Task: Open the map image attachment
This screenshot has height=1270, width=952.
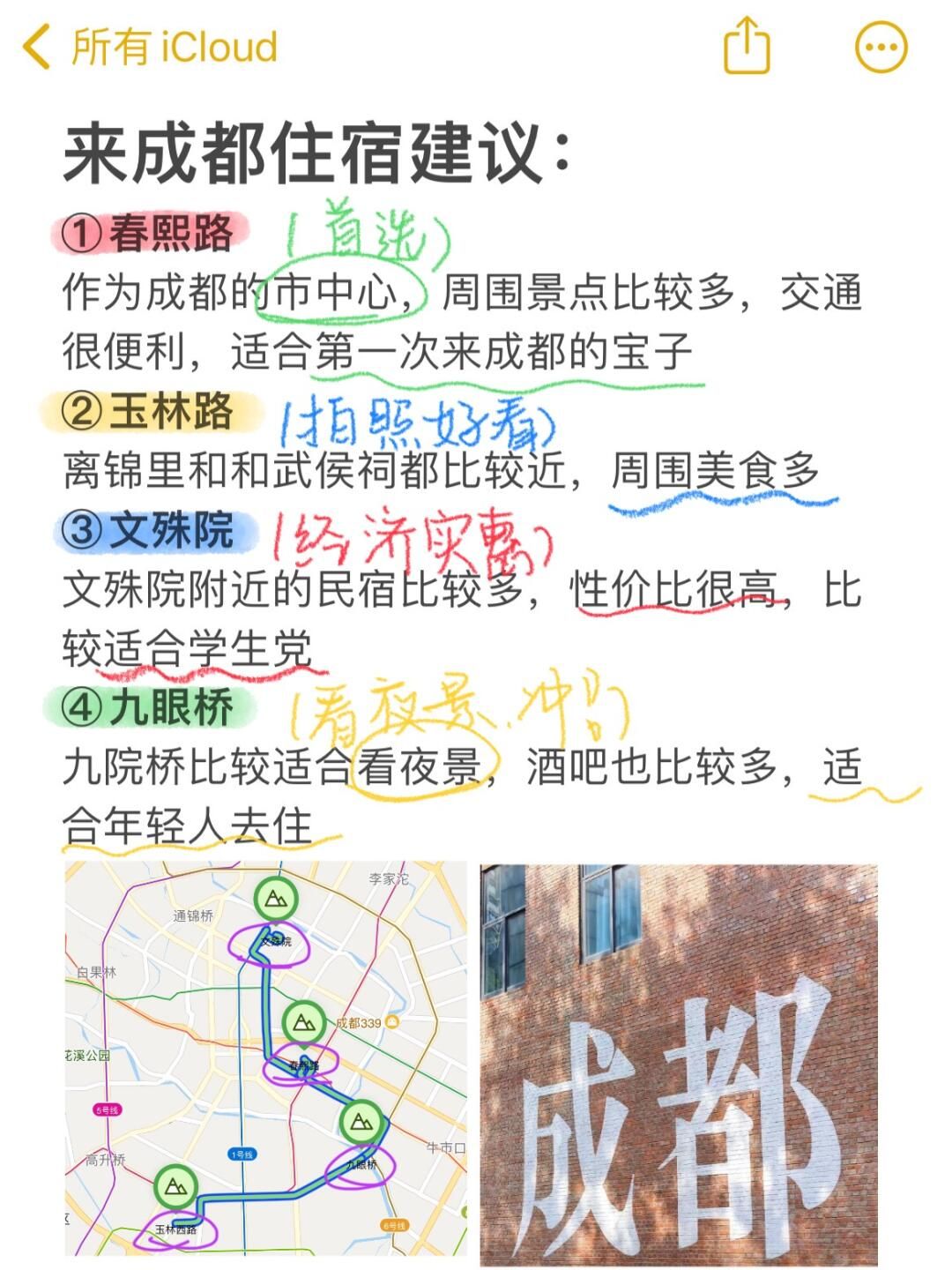Action: pyautogui.click(x=265, y=1058)
